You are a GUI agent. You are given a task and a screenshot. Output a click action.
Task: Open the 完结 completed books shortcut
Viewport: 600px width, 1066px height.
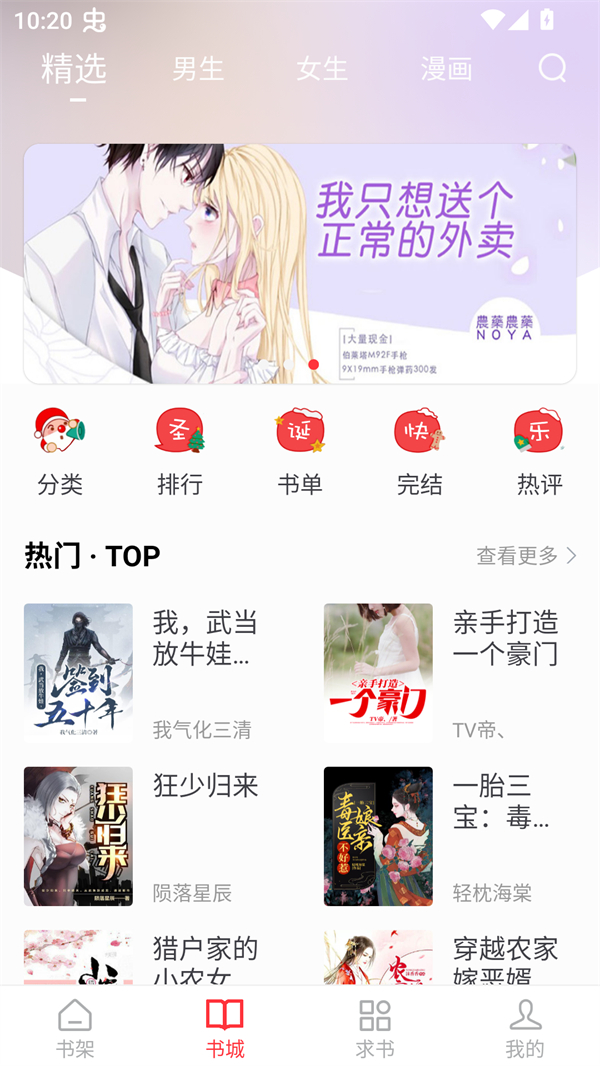pos(420,452)
